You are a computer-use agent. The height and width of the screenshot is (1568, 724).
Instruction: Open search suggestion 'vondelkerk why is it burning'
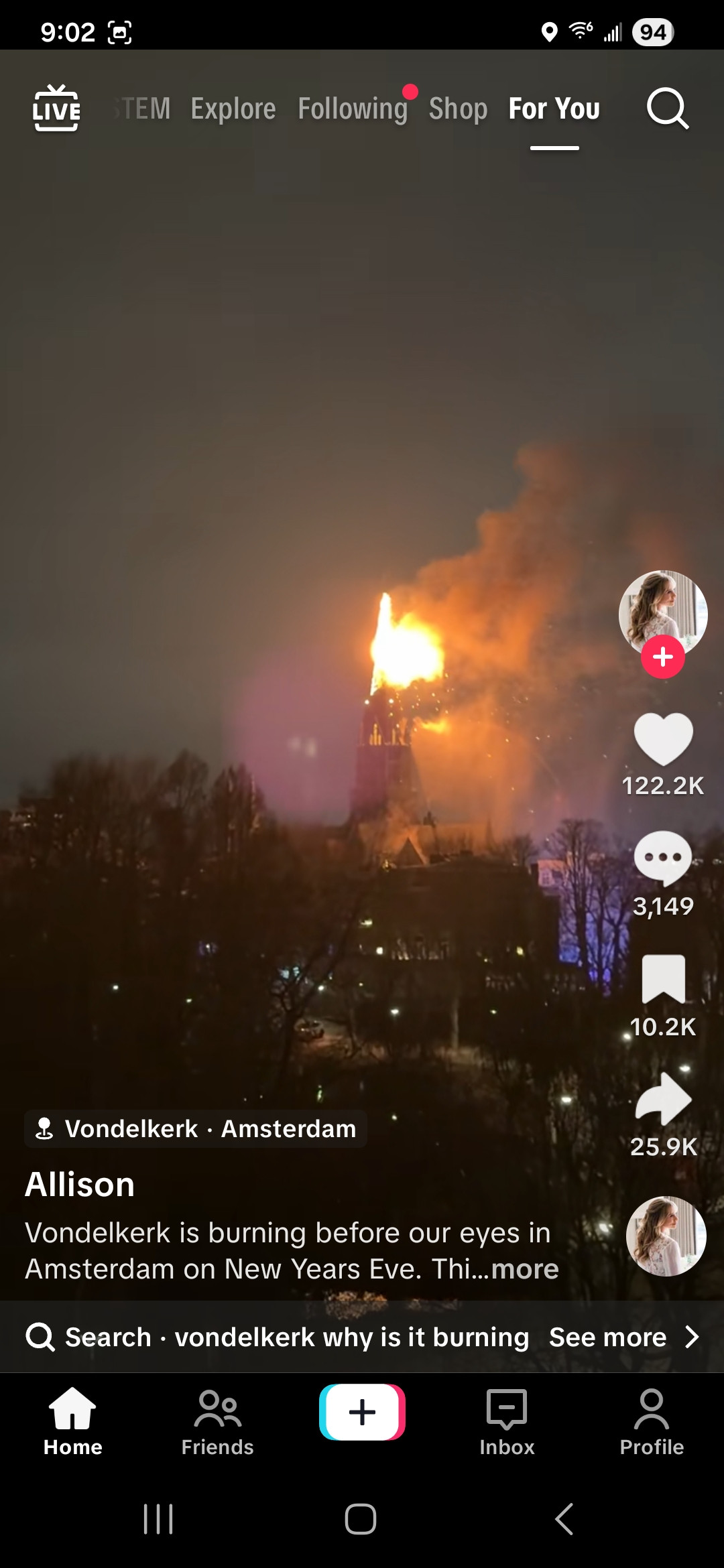351,1337
